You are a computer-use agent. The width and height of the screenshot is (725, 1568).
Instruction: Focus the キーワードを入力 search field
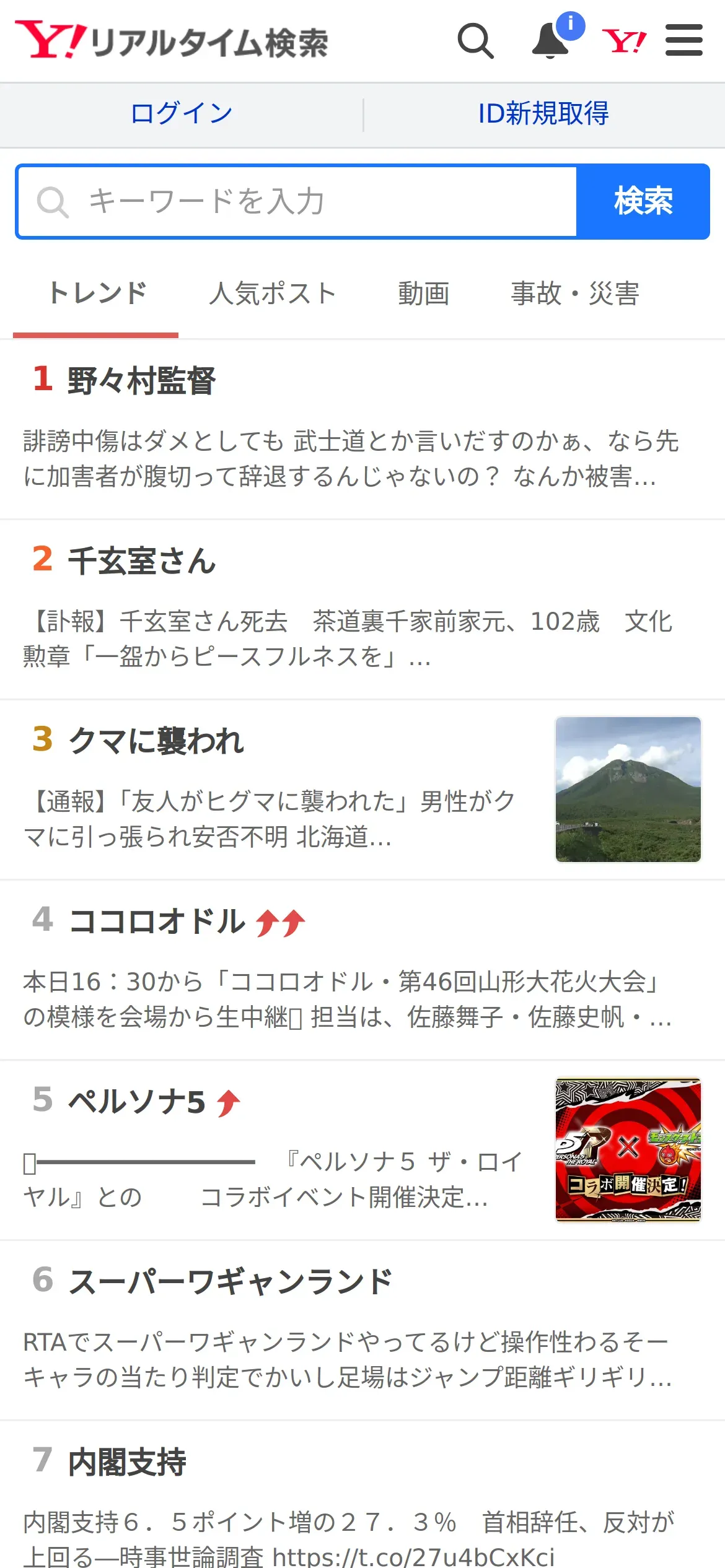[297, 201]
